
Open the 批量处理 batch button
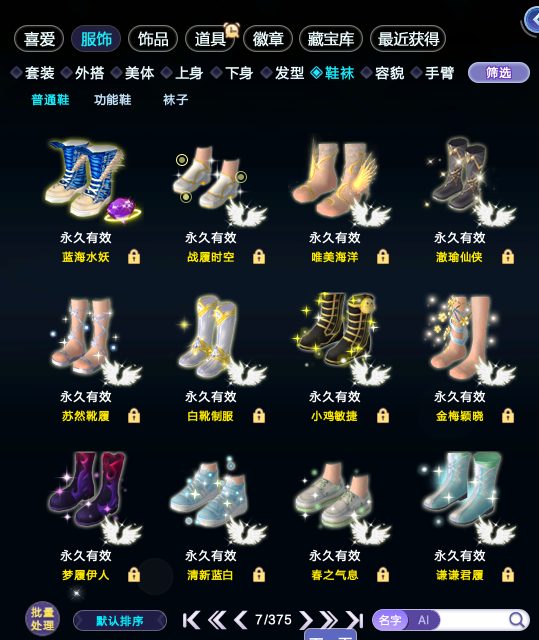42,619
